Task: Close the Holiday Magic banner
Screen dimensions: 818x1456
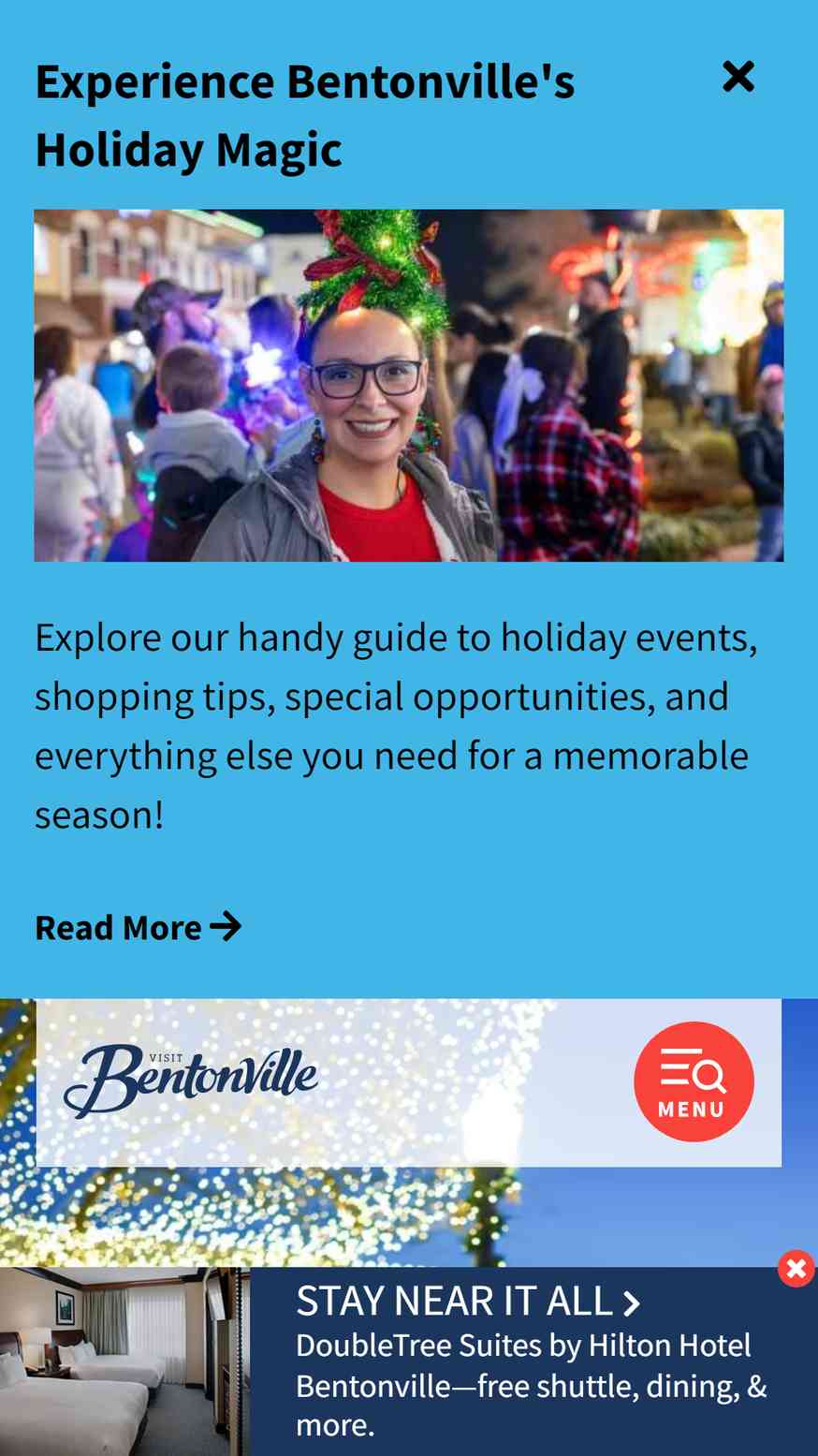Action: click(738, 77)
